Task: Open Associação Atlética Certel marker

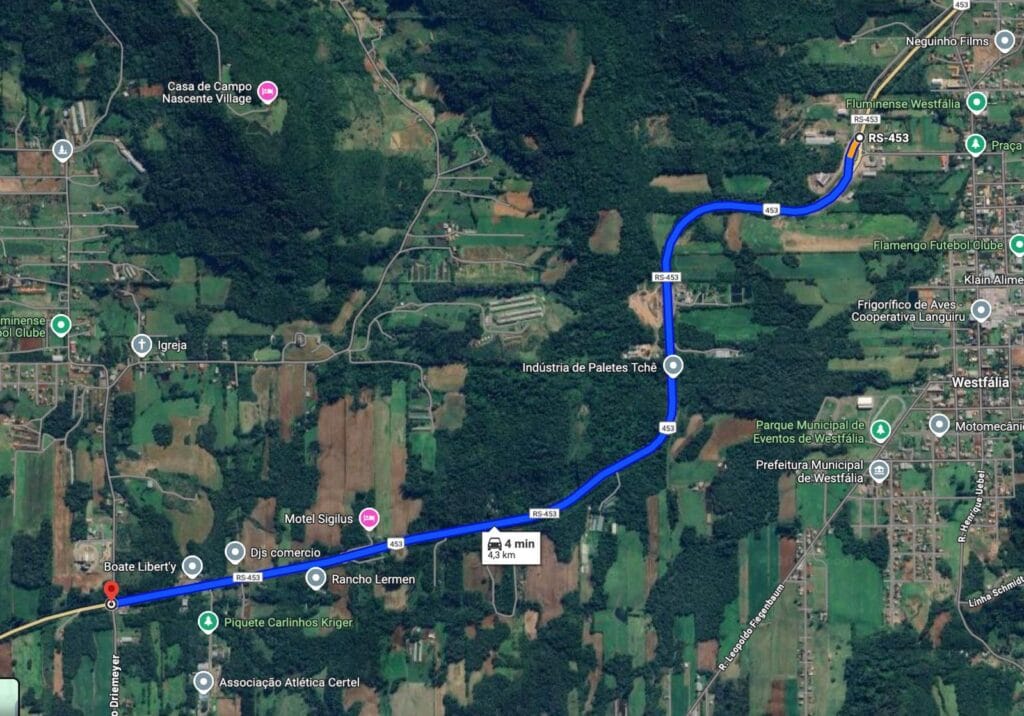Action: tap(203, 683)
